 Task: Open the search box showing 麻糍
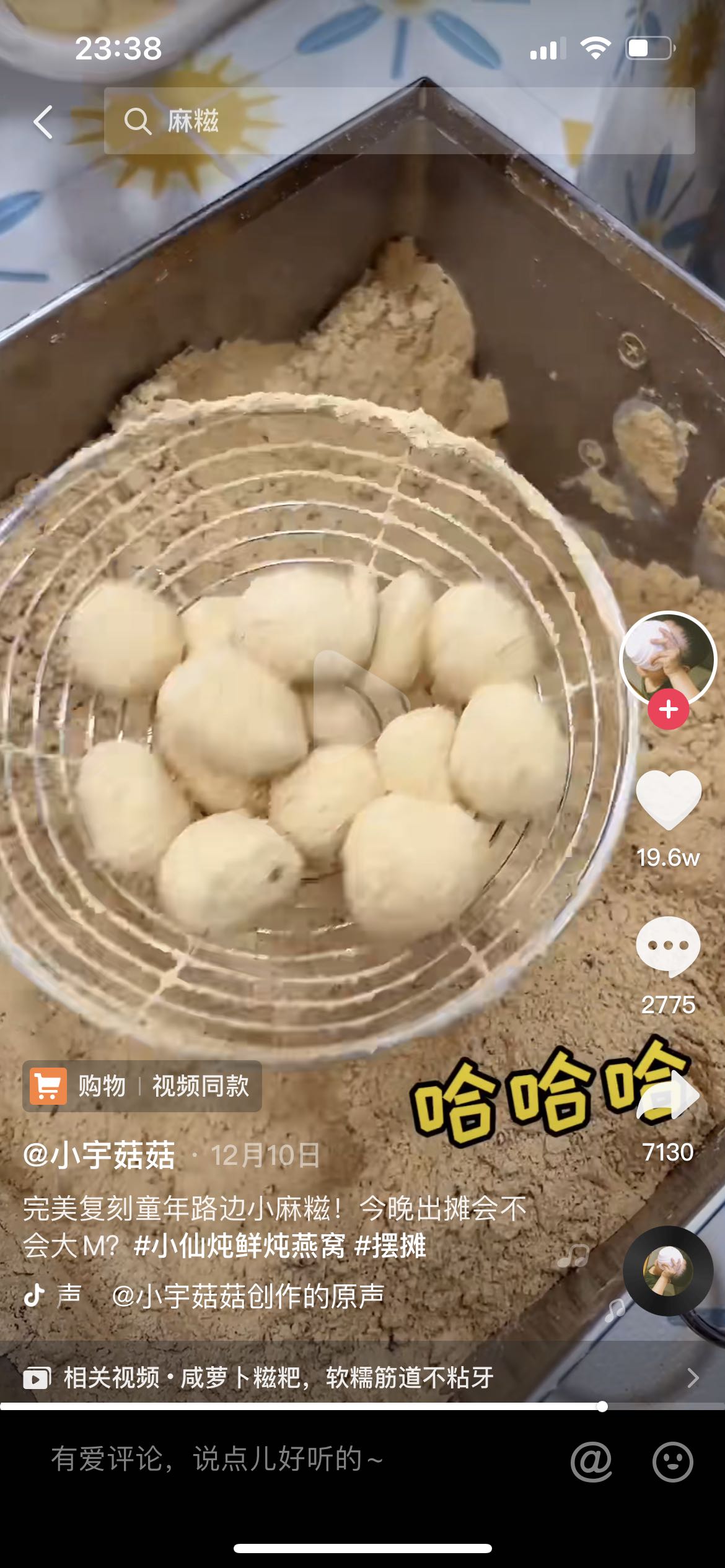pyautogui.click(x=399, y=121)
